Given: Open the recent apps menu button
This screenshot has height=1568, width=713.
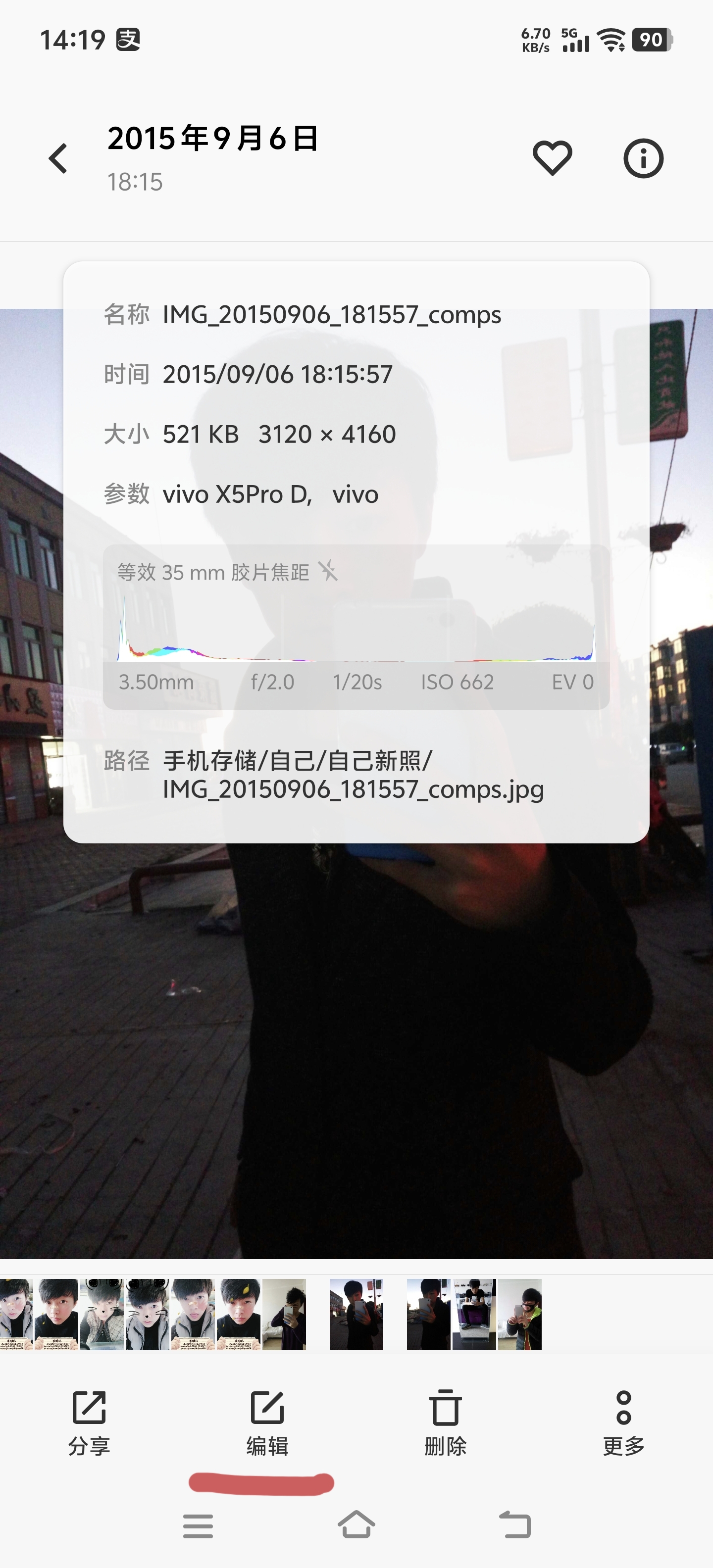Looking at the screenshot, I should pyautogui.click(x=198, y=1525).
